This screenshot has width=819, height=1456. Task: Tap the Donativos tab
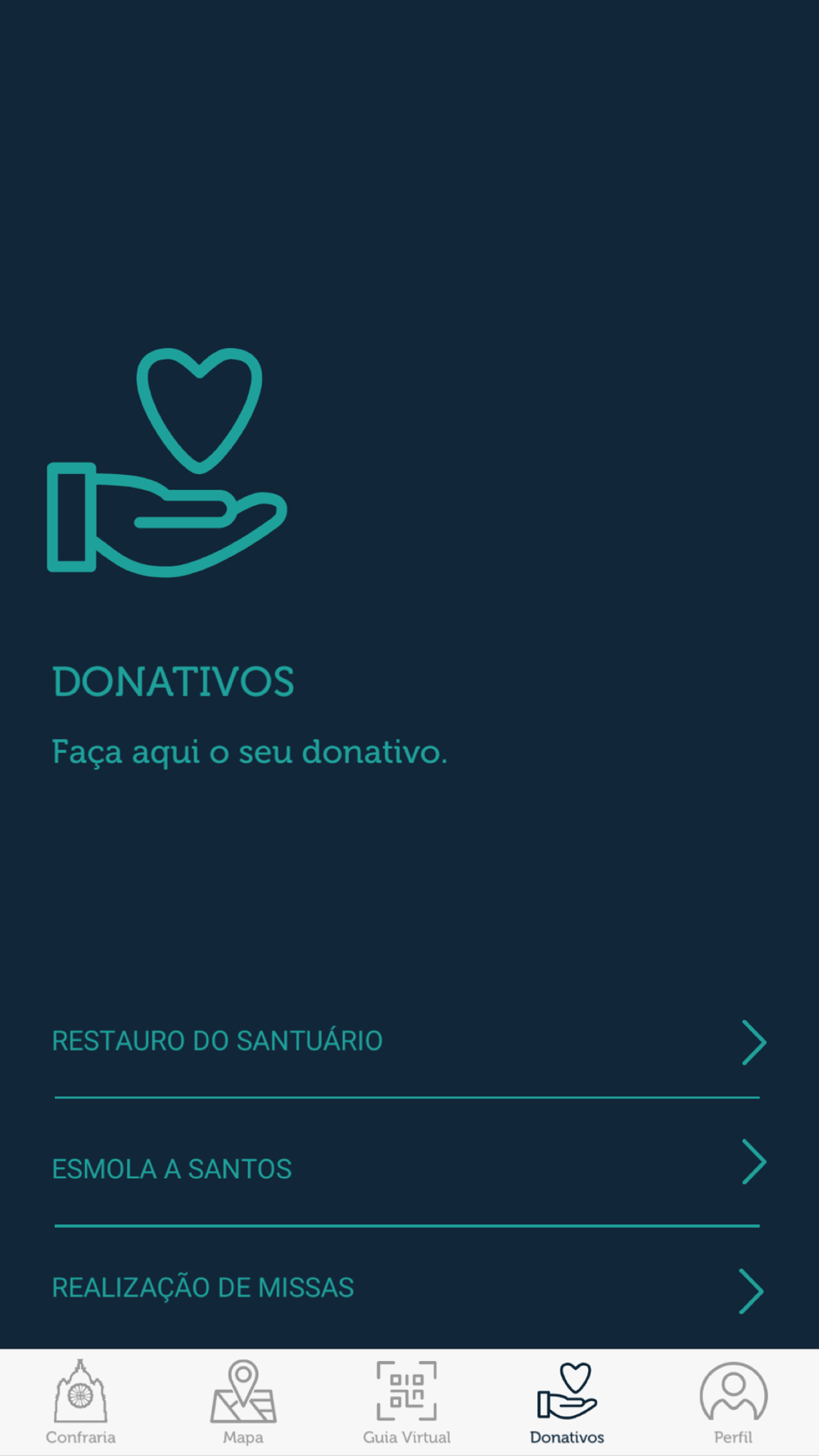click(567, 1403)
